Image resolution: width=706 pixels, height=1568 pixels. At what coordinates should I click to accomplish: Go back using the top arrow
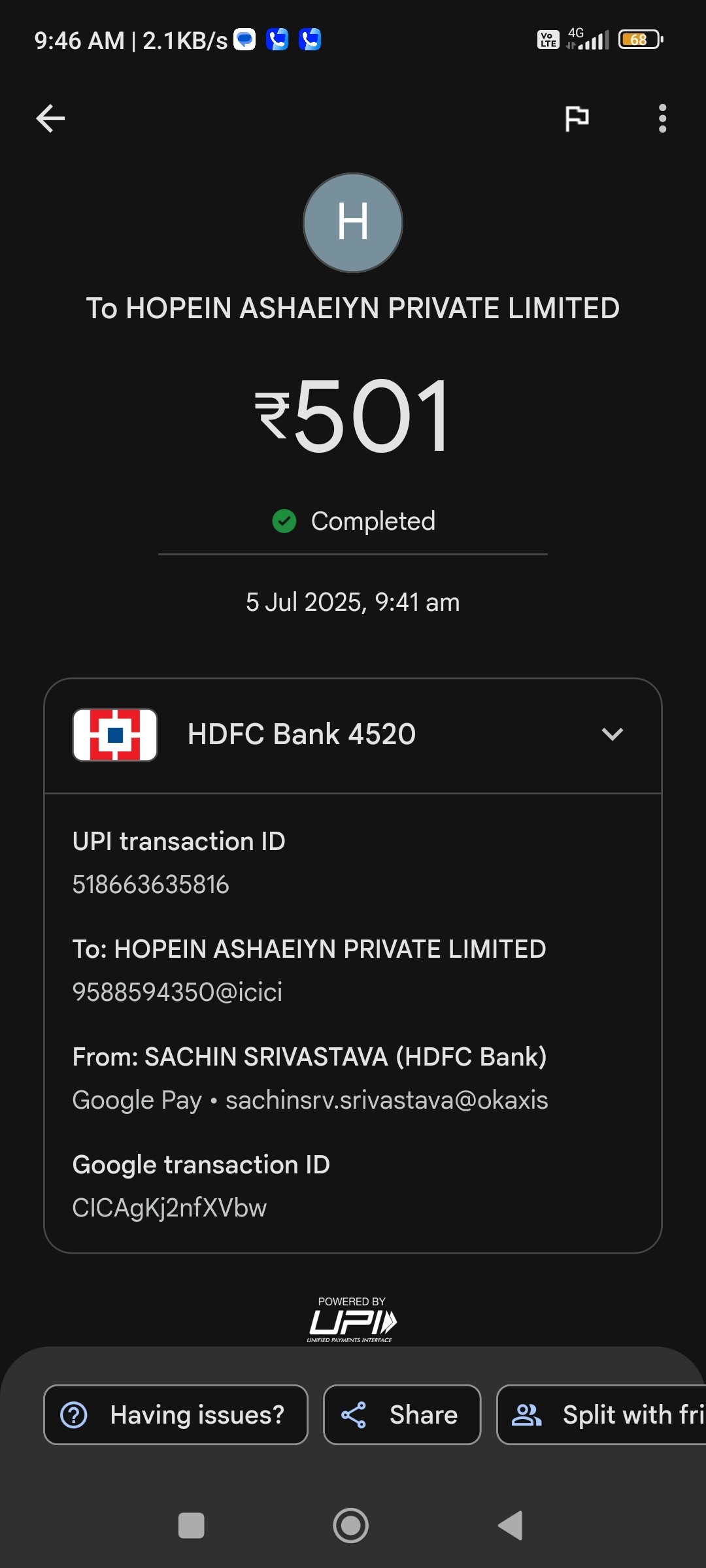coord(50,118)
